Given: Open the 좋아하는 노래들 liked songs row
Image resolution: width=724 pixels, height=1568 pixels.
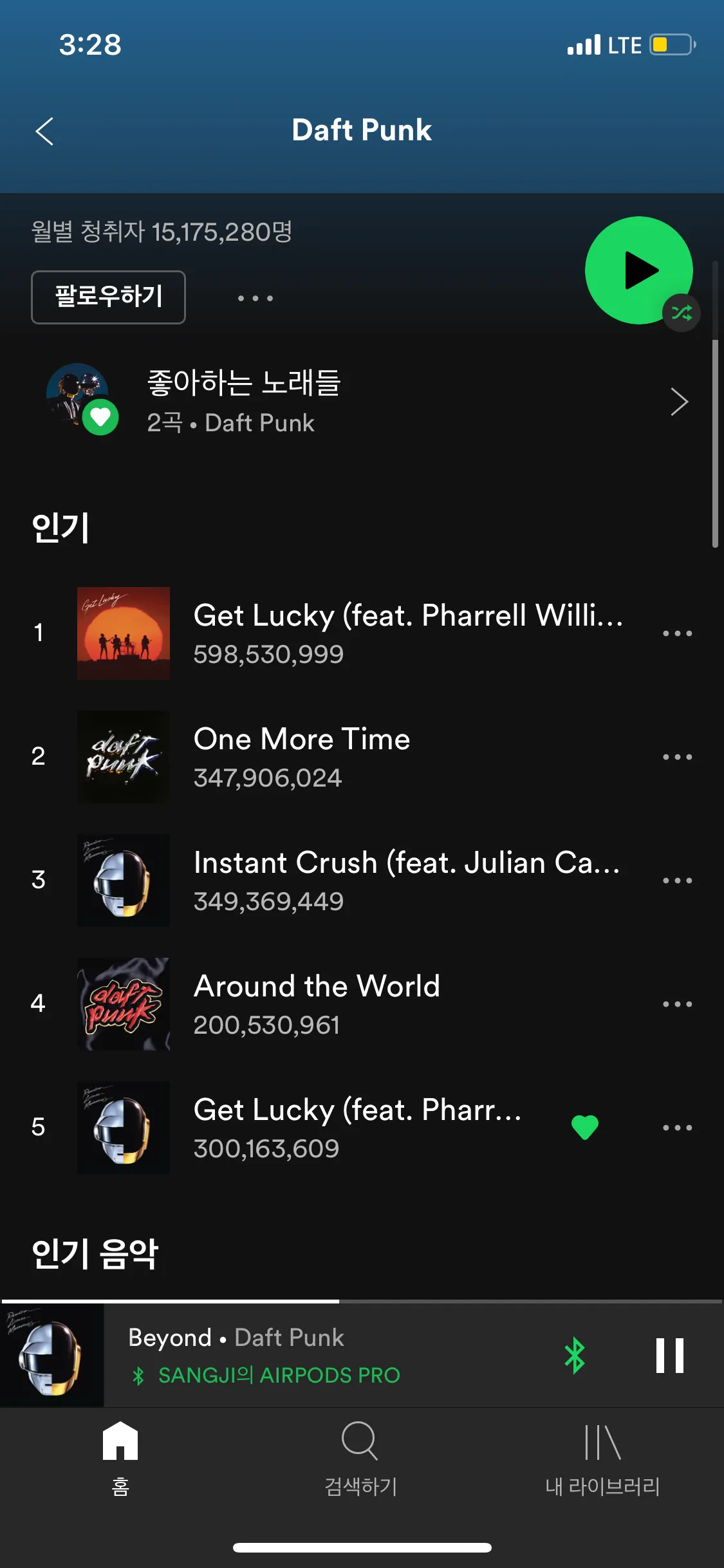Looking at the screenshot, I should (360, 402).
